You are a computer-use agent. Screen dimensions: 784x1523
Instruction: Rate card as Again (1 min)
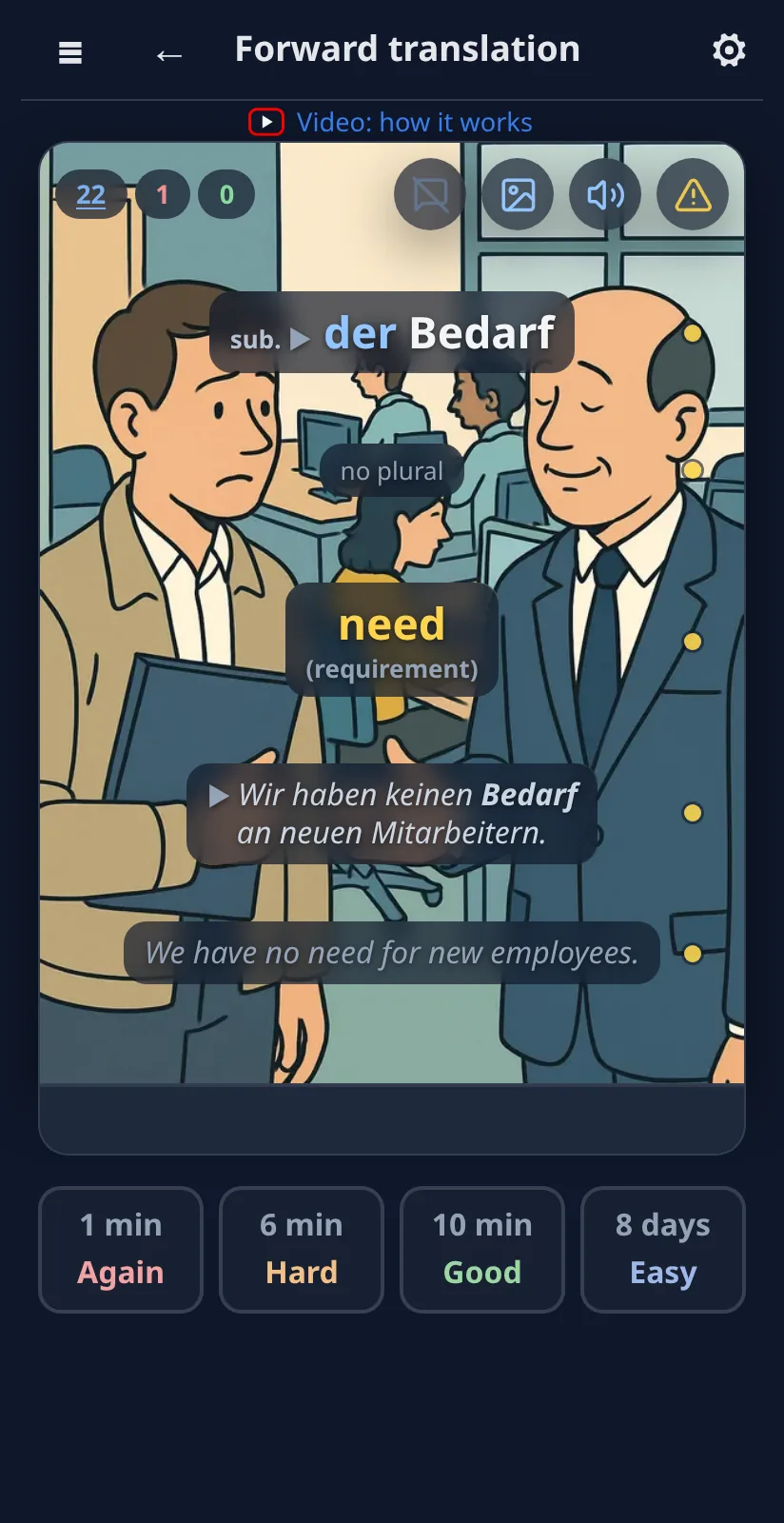click(x=121, y=1249)
